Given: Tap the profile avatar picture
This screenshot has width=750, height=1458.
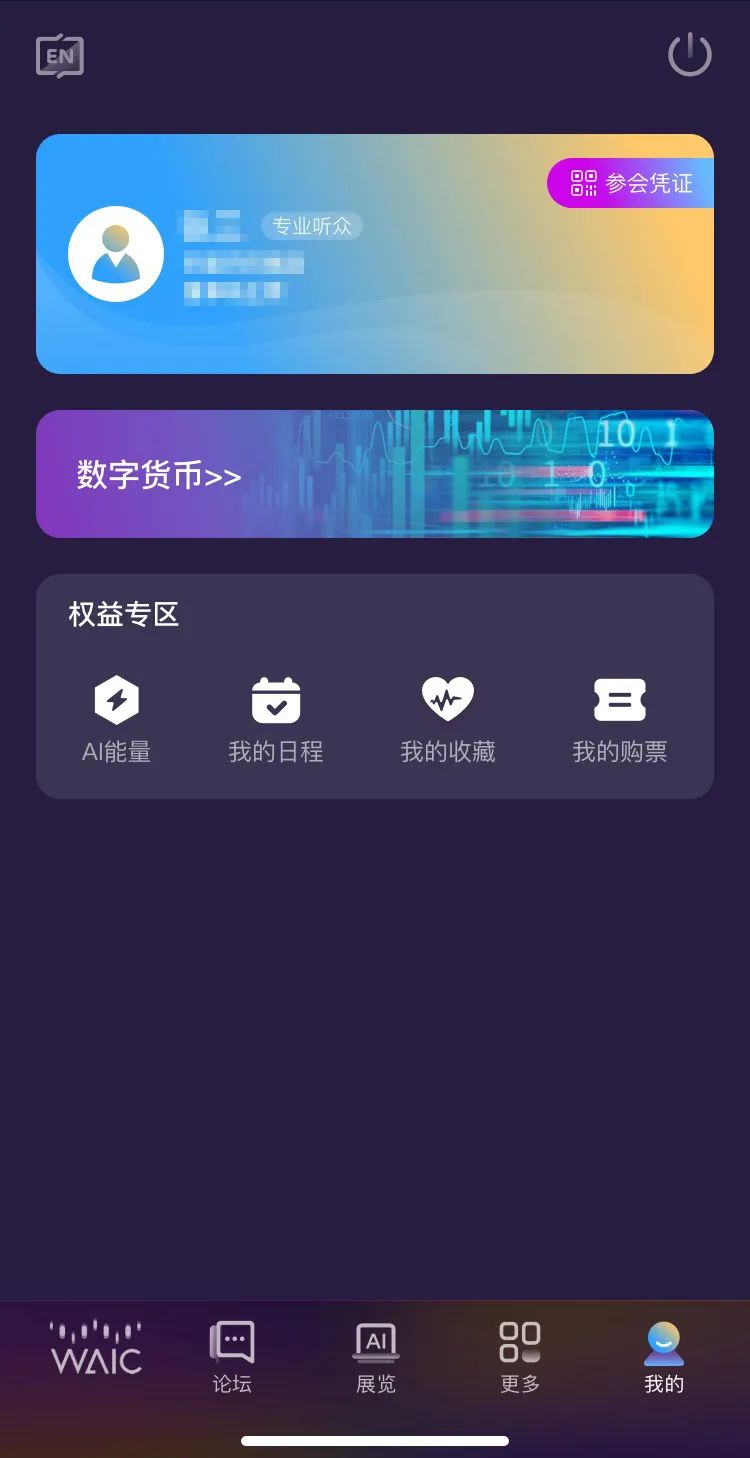Looking at the screenshot, I should [x=116, y=254].
